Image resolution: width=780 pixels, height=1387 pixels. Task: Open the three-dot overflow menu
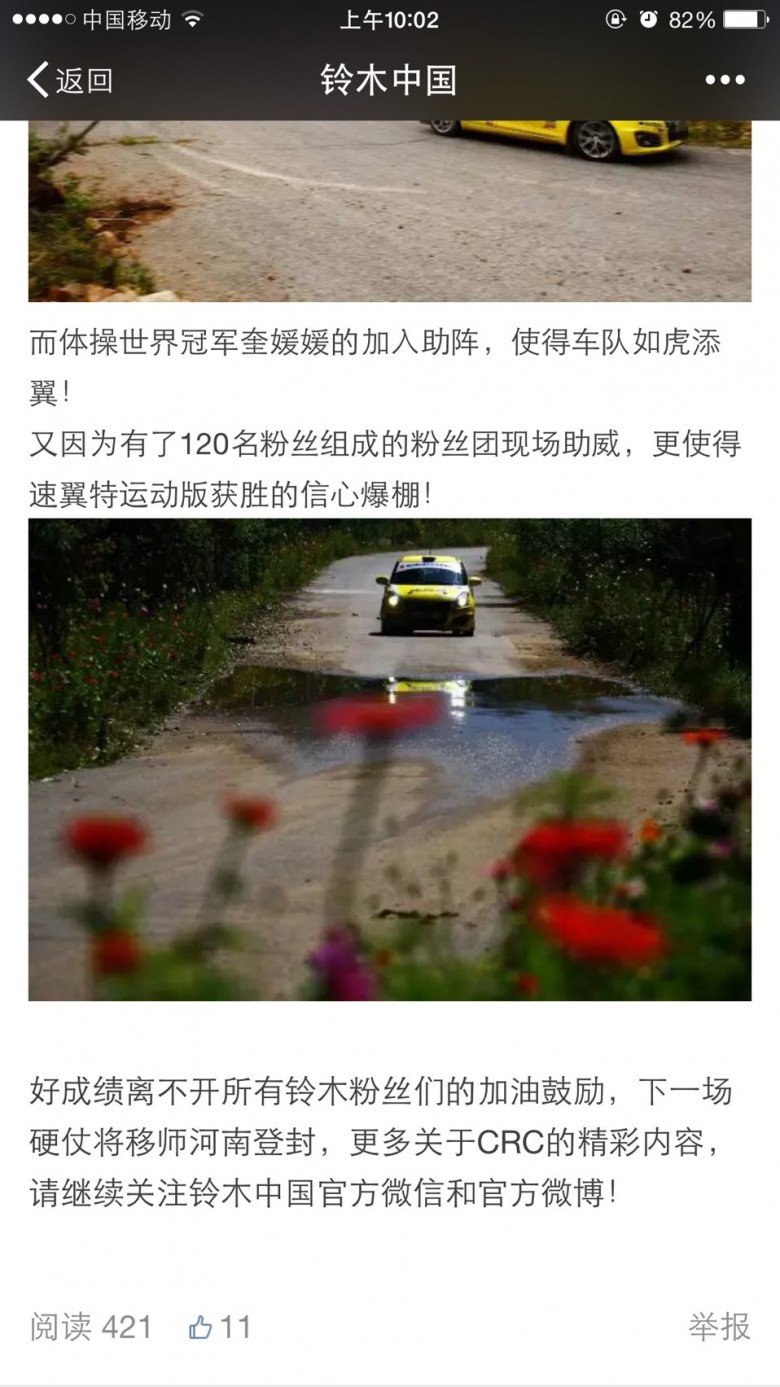pos(724,80)
